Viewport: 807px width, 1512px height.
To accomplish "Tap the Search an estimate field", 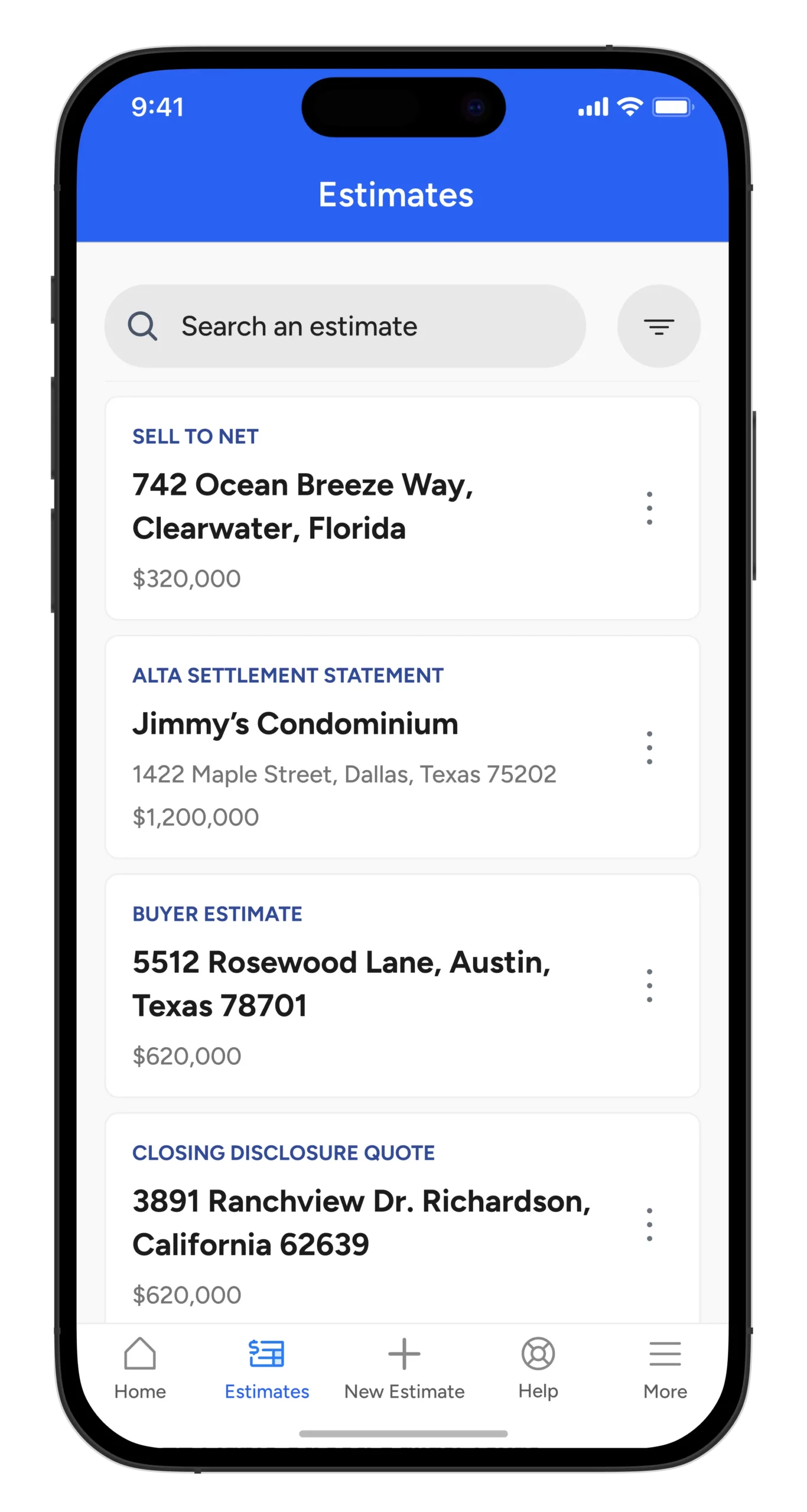I will tap(345, 326).
